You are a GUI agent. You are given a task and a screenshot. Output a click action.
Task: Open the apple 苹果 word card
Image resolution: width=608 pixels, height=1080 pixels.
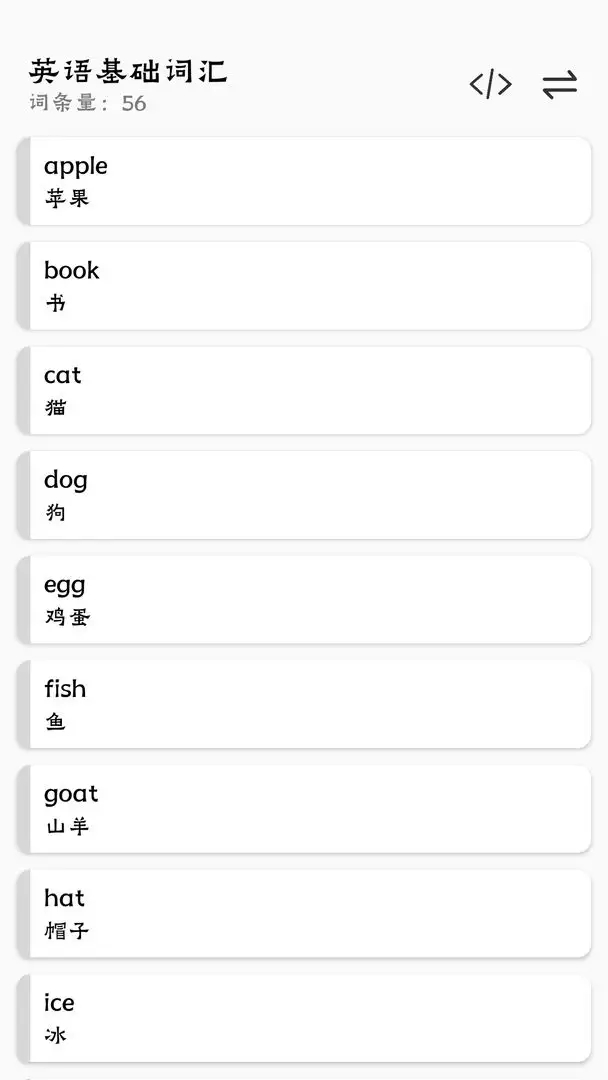(304, 181)
